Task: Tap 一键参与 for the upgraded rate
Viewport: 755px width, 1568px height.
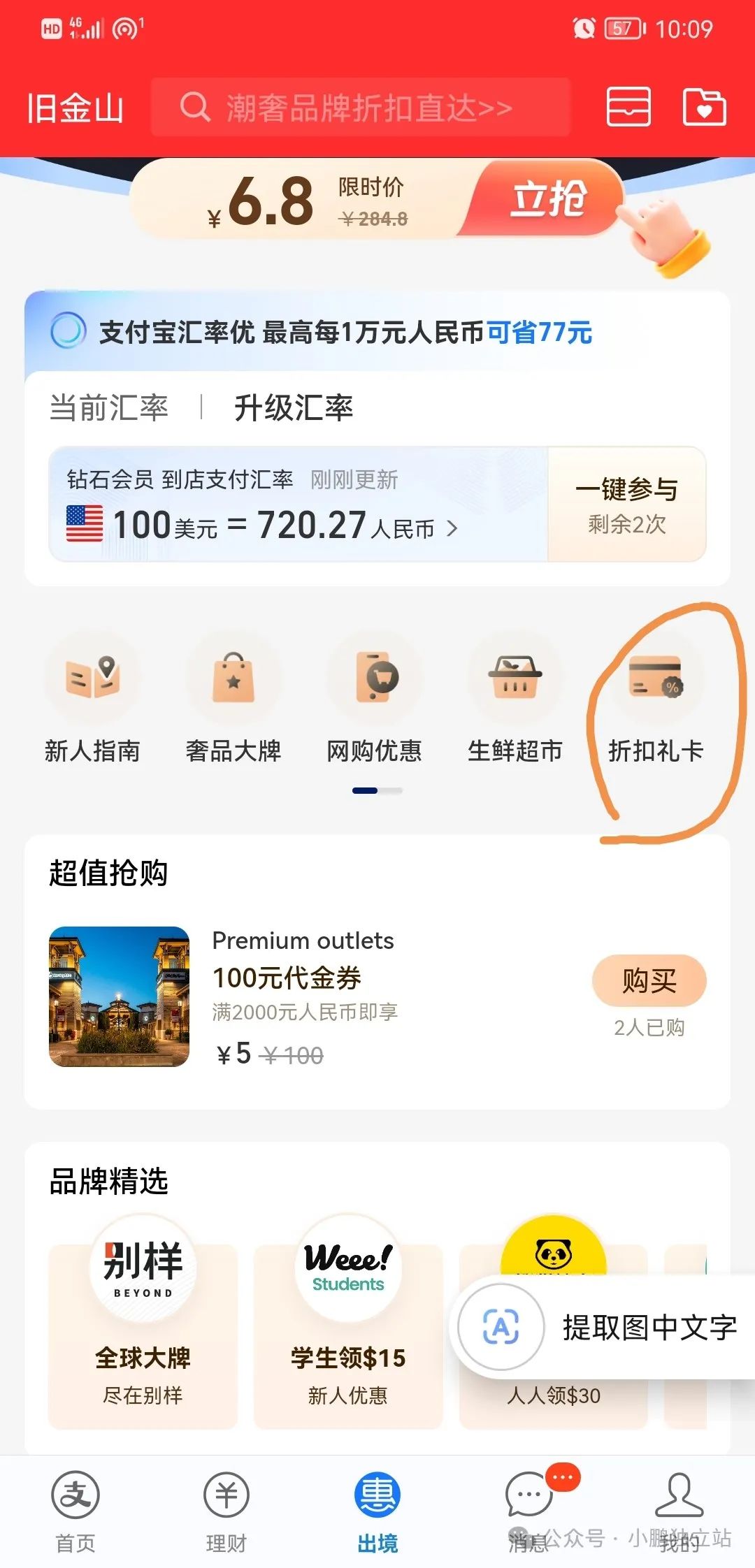Action: pos(626,504)
